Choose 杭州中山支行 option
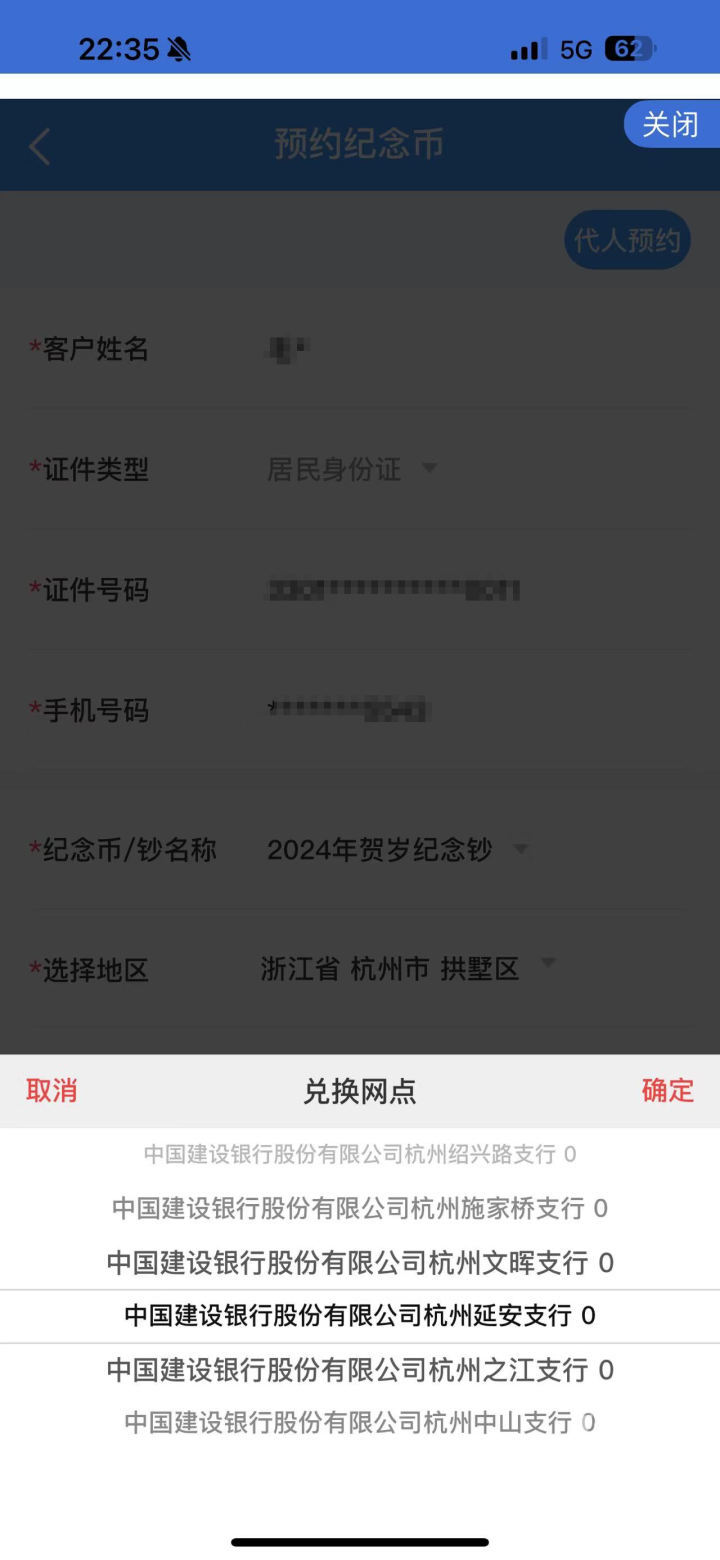Screen dimensions: 720x1560 (x=360, y=1422)
